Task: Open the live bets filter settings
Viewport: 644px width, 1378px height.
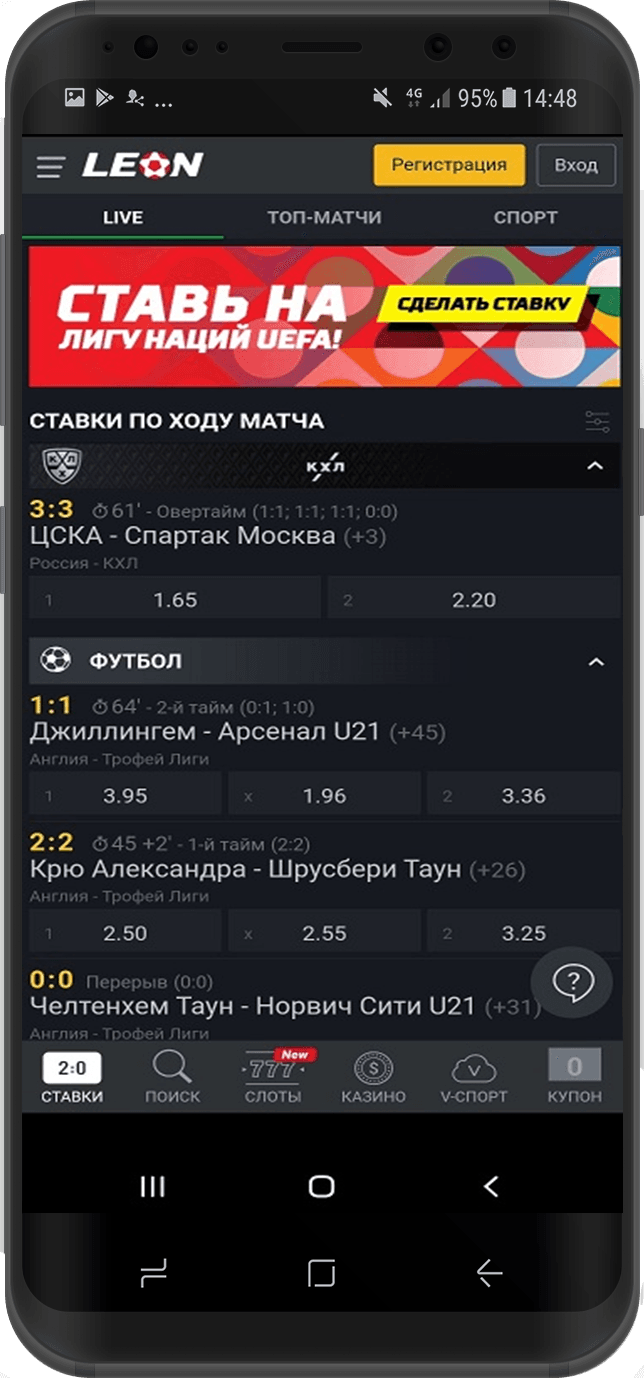Action: (597, 422)
